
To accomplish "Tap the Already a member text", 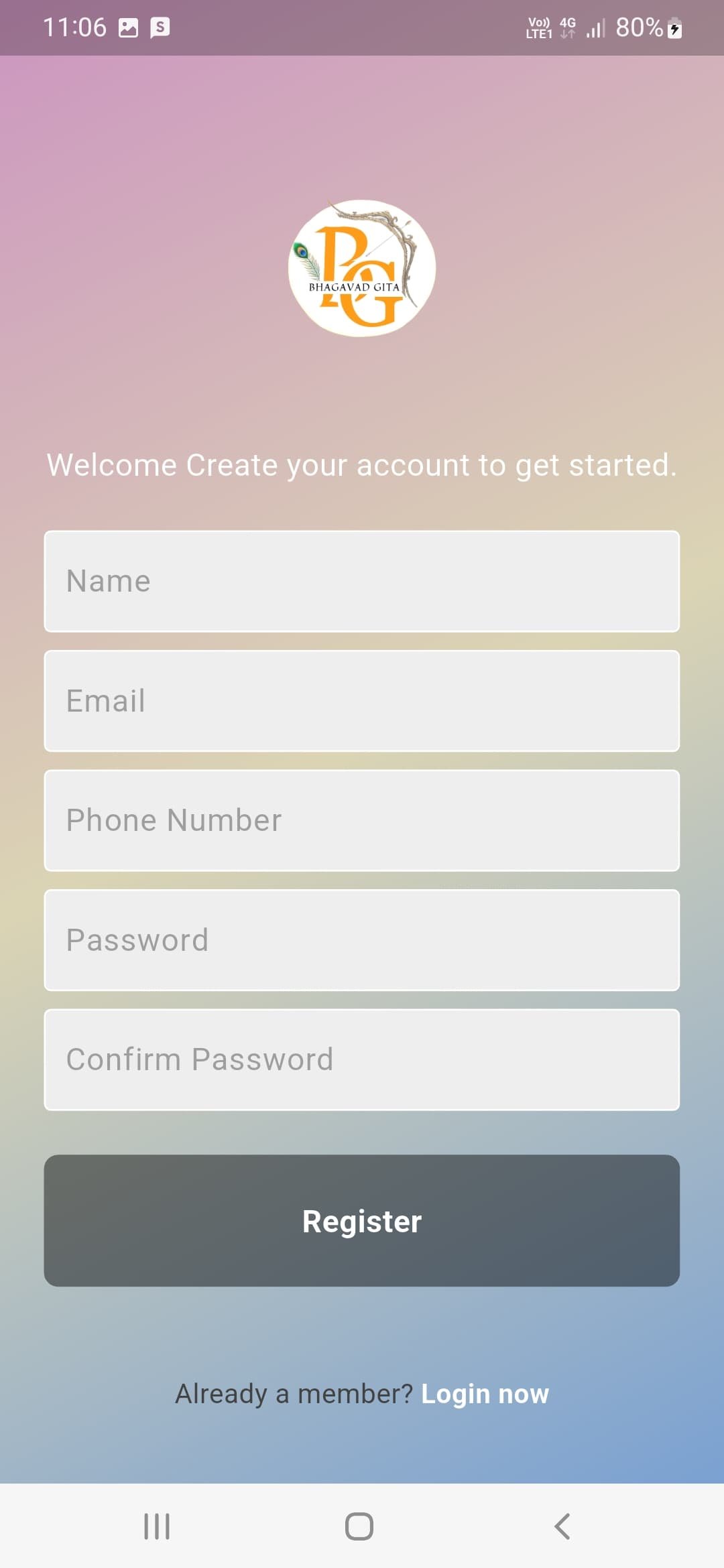I will click(x=294, y=1392).
